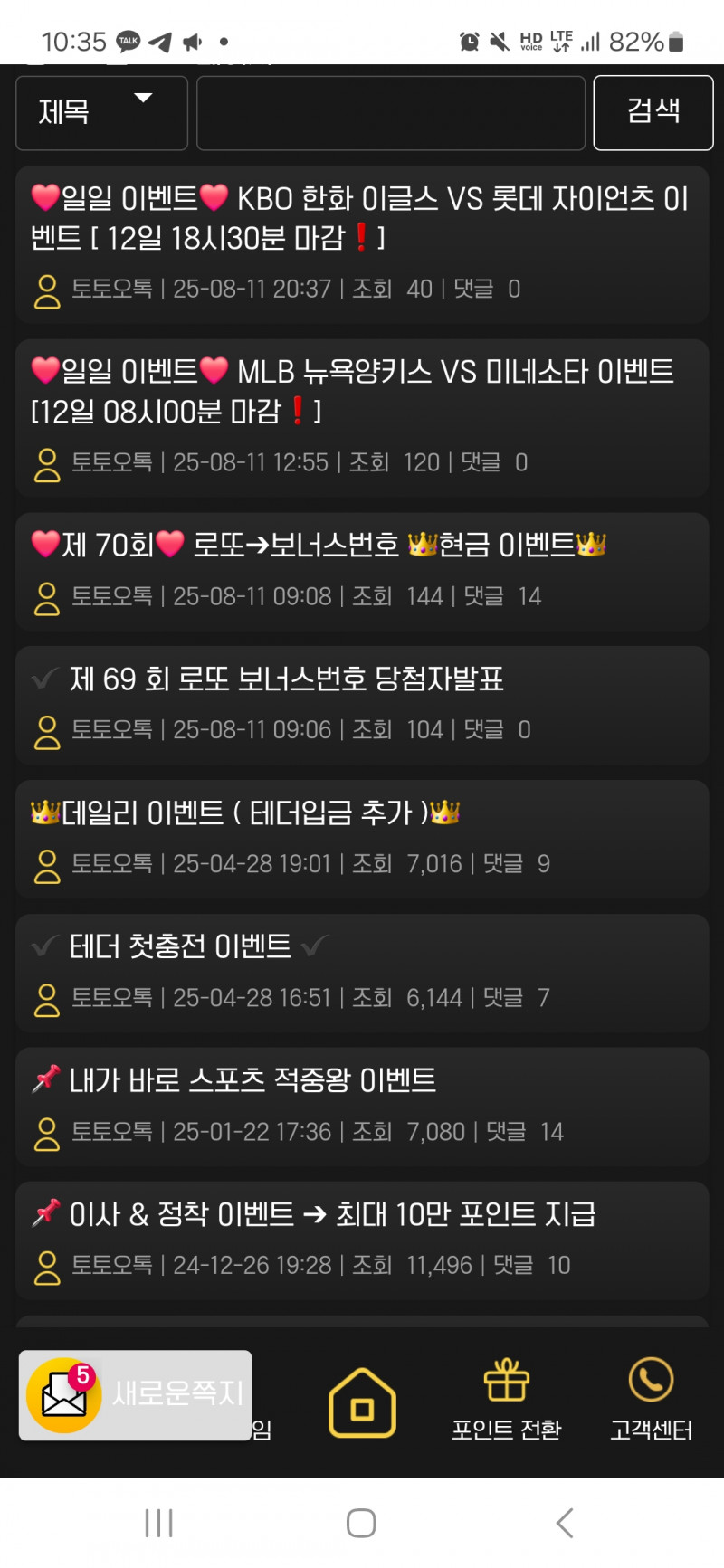Open the 새로운쪽지 new messages popup
Viewport: 724px width, 1568px height.
[x=136, y=1394]
